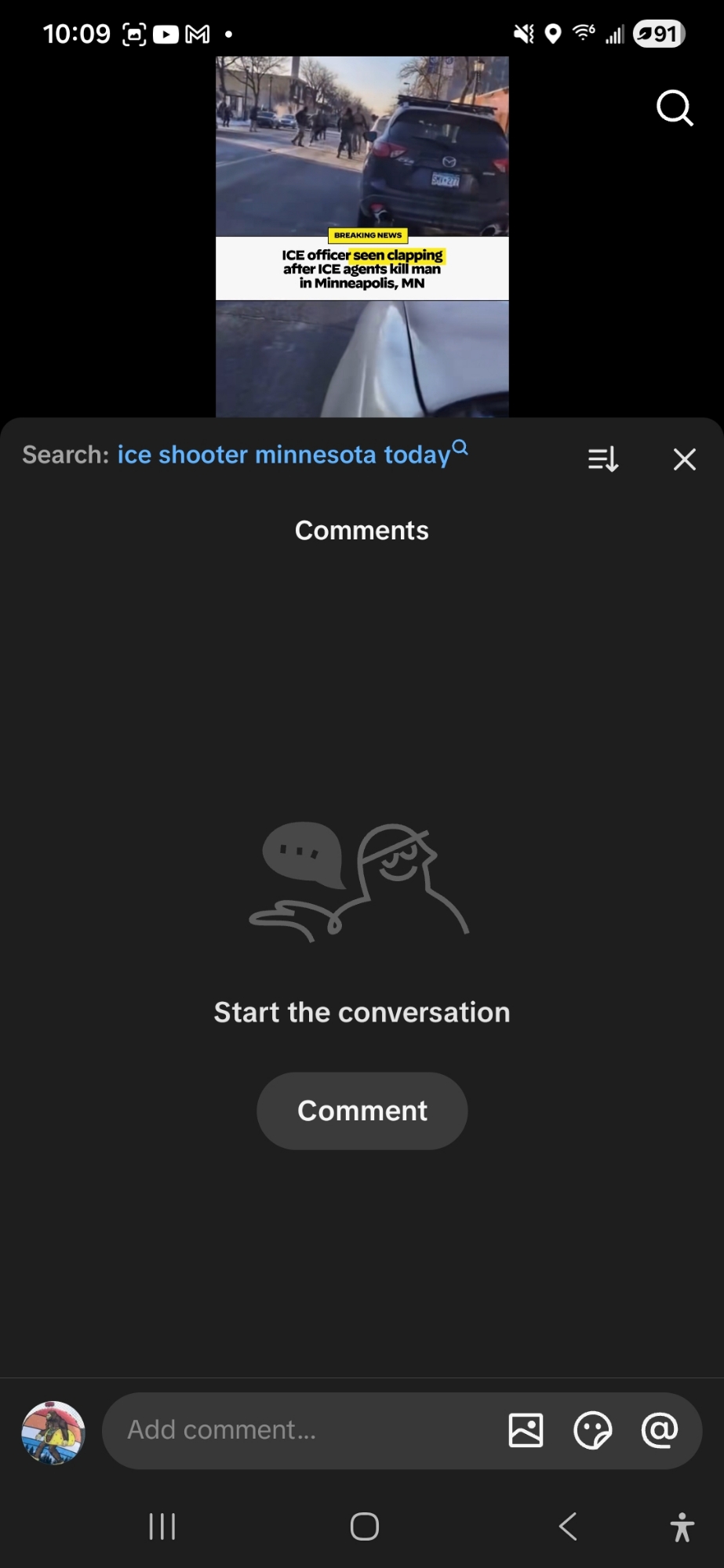Search 'ice shooter minnesota today' link
The height and width of the screenshot is (1568, 724).
point(292,455)
